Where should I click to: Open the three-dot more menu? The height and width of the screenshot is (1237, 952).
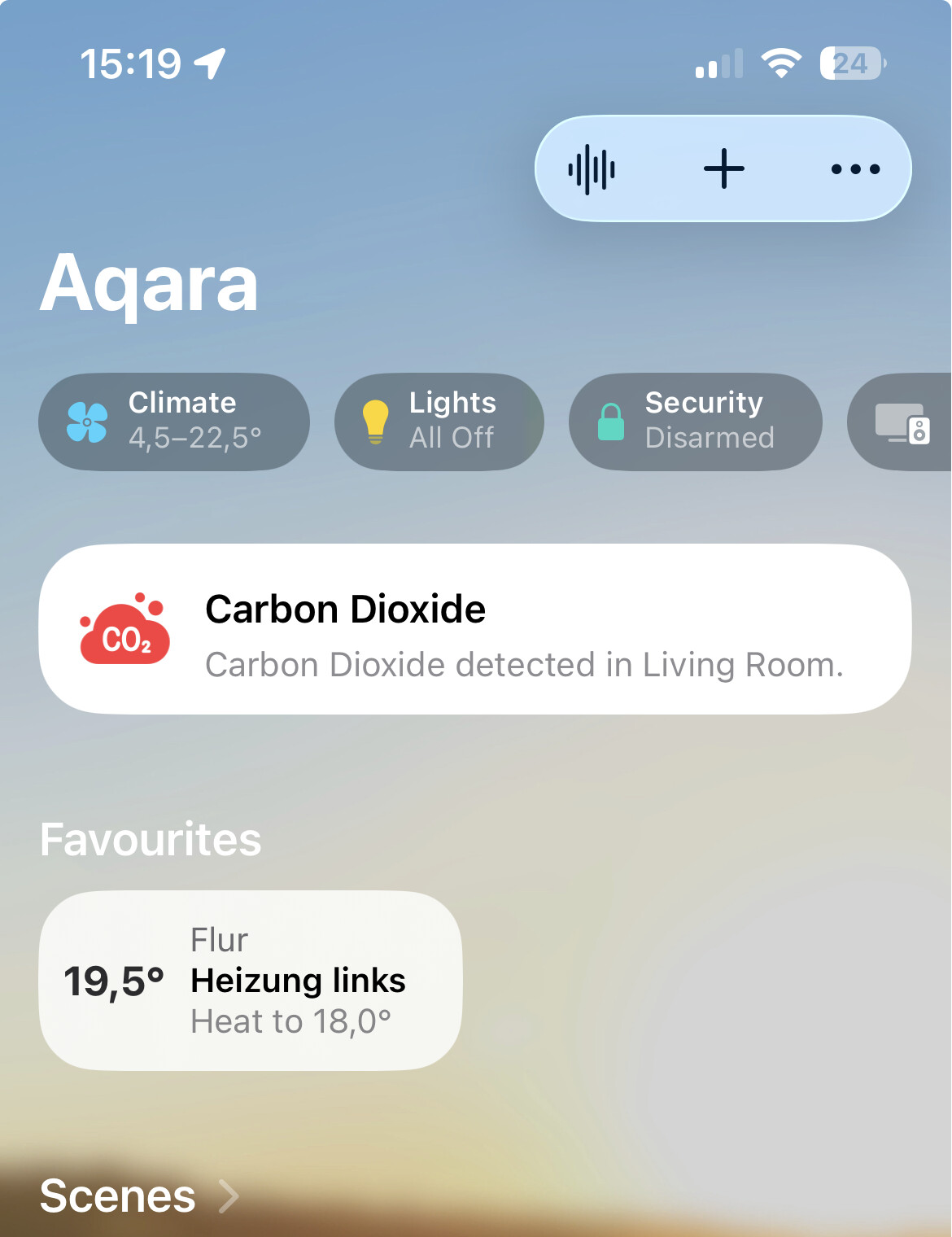click(855, 169)
